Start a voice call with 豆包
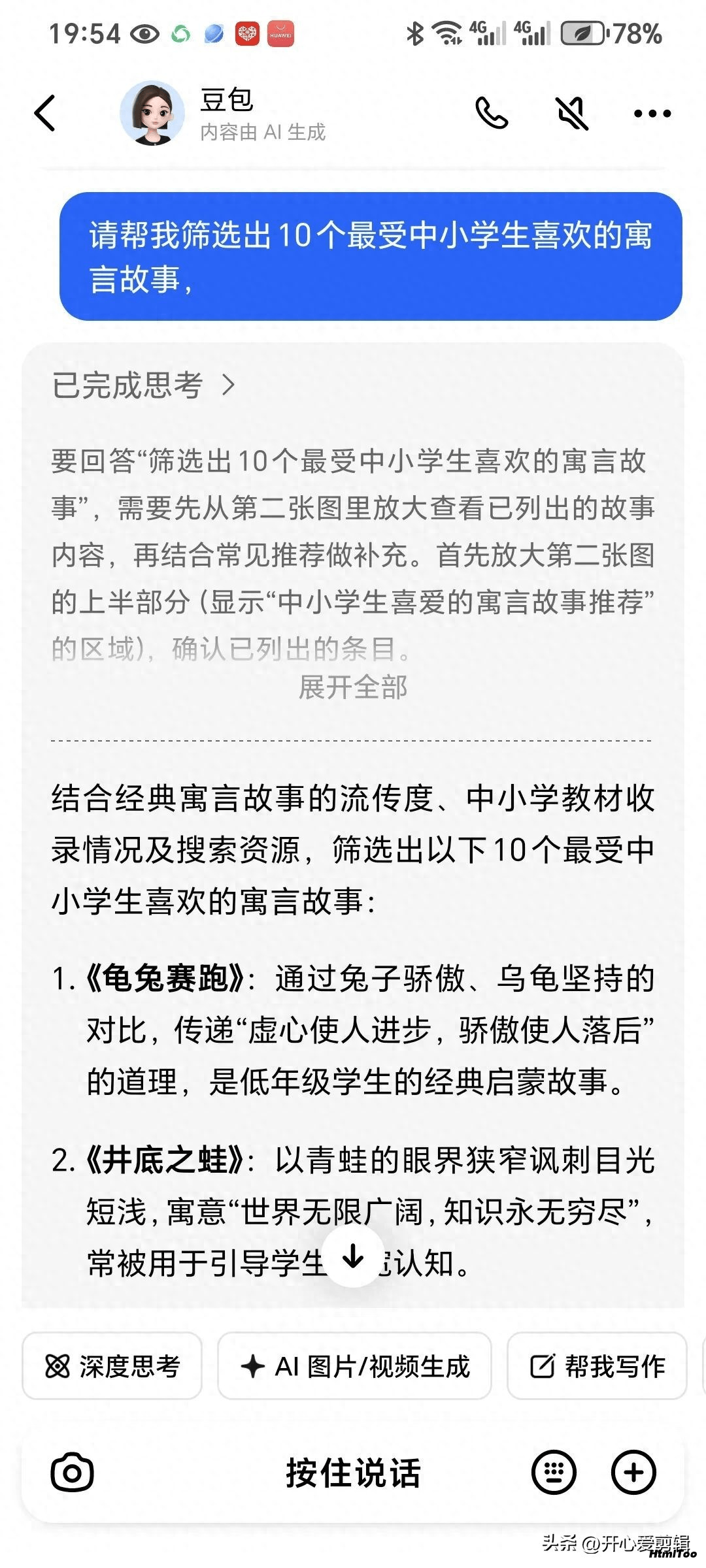The width and height of the screenshot is (706, 1568). 492,113
